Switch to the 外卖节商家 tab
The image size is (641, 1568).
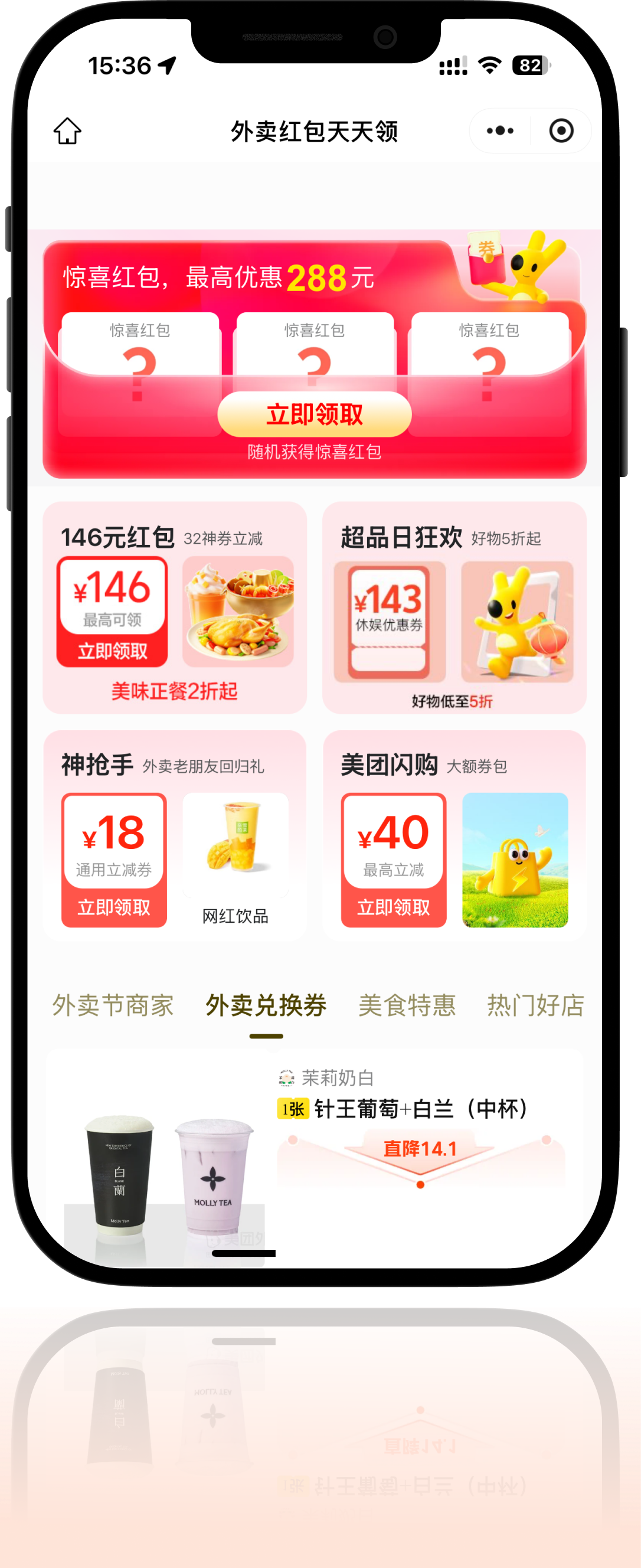coord(113,1005)
